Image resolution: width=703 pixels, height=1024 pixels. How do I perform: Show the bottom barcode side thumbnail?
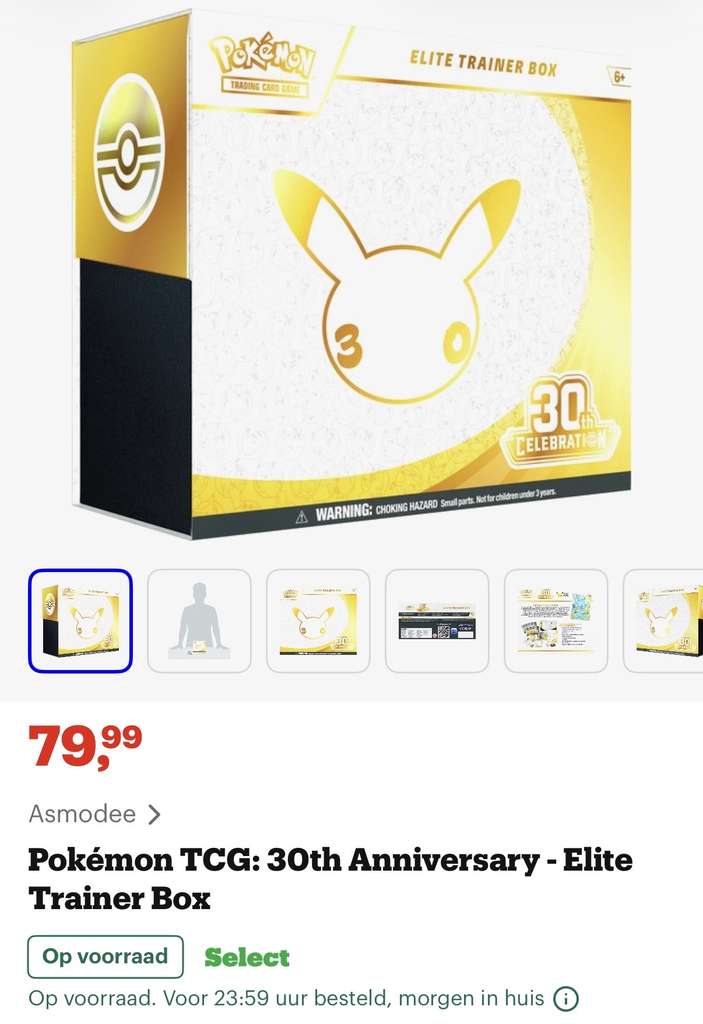(x=437, y=620)
